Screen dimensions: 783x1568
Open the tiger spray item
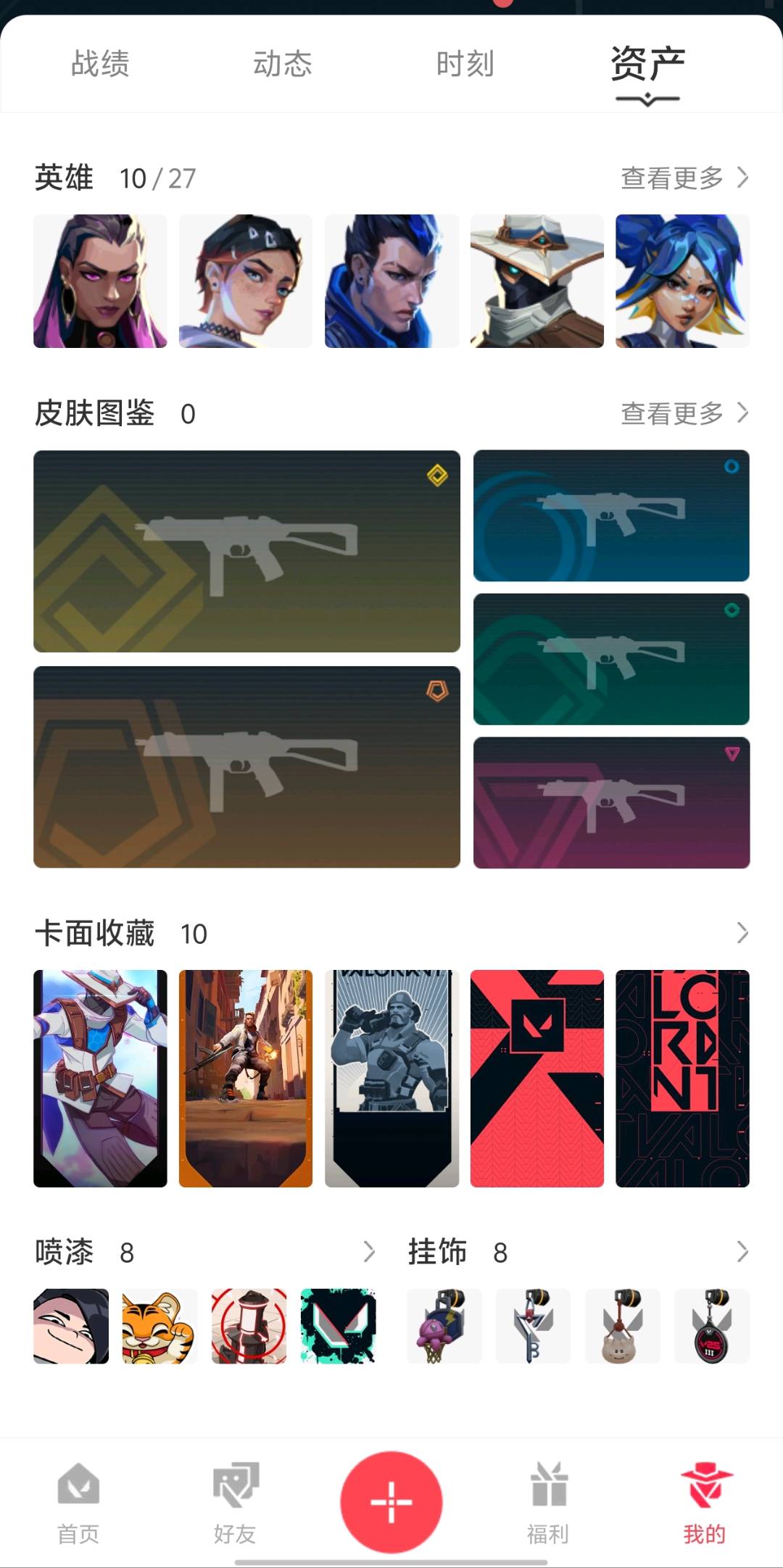(159, 1326)
